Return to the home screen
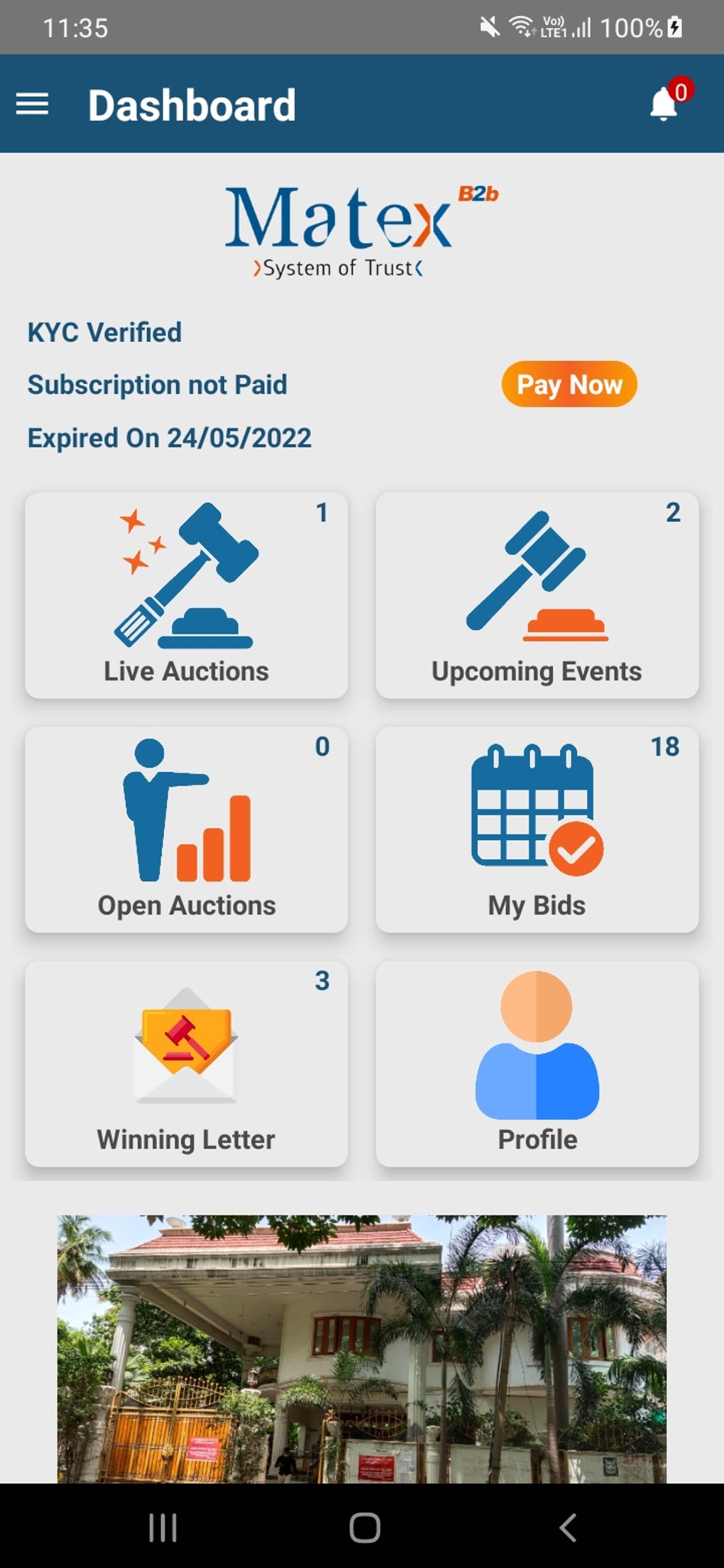 point(365,1527)
